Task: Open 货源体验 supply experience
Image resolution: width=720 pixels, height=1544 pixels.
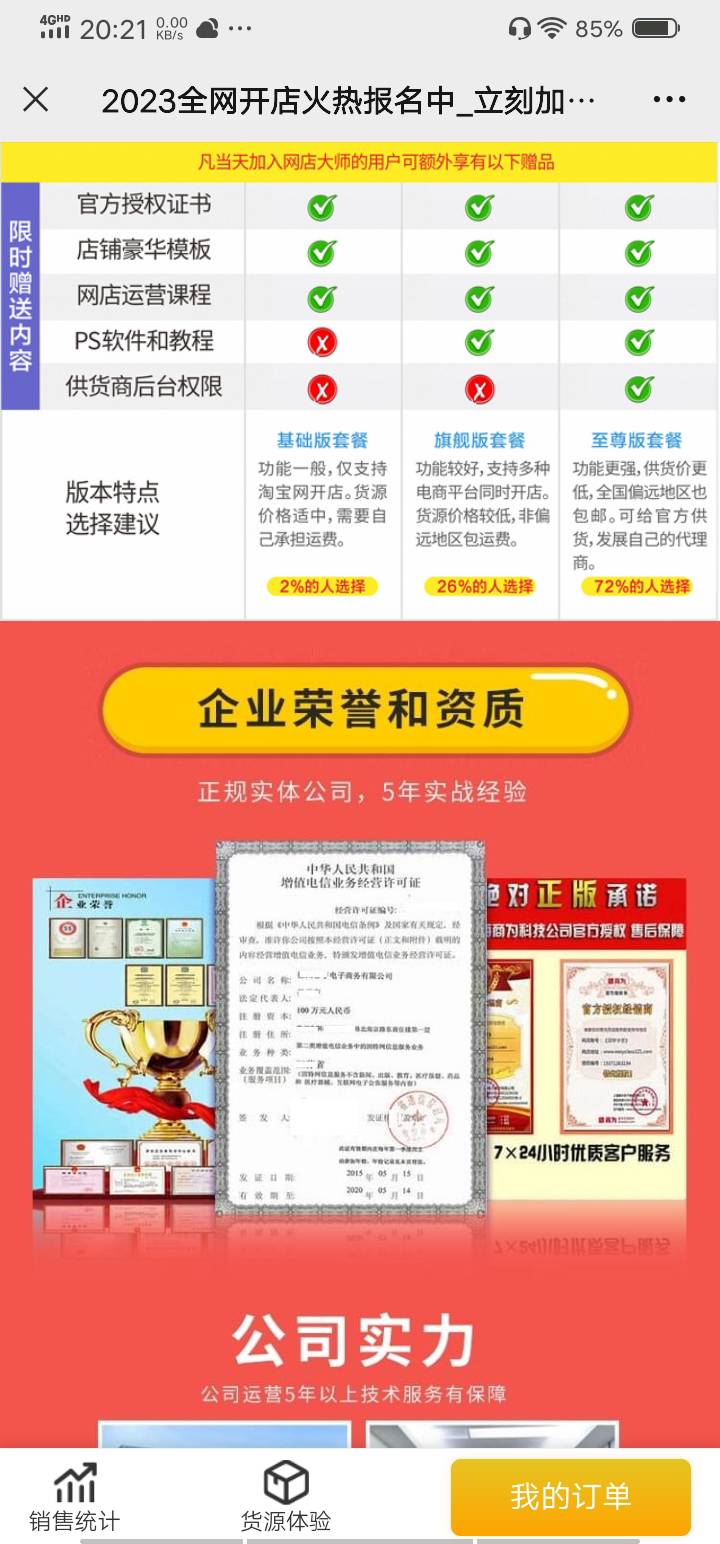Action: coord(286,1497)
